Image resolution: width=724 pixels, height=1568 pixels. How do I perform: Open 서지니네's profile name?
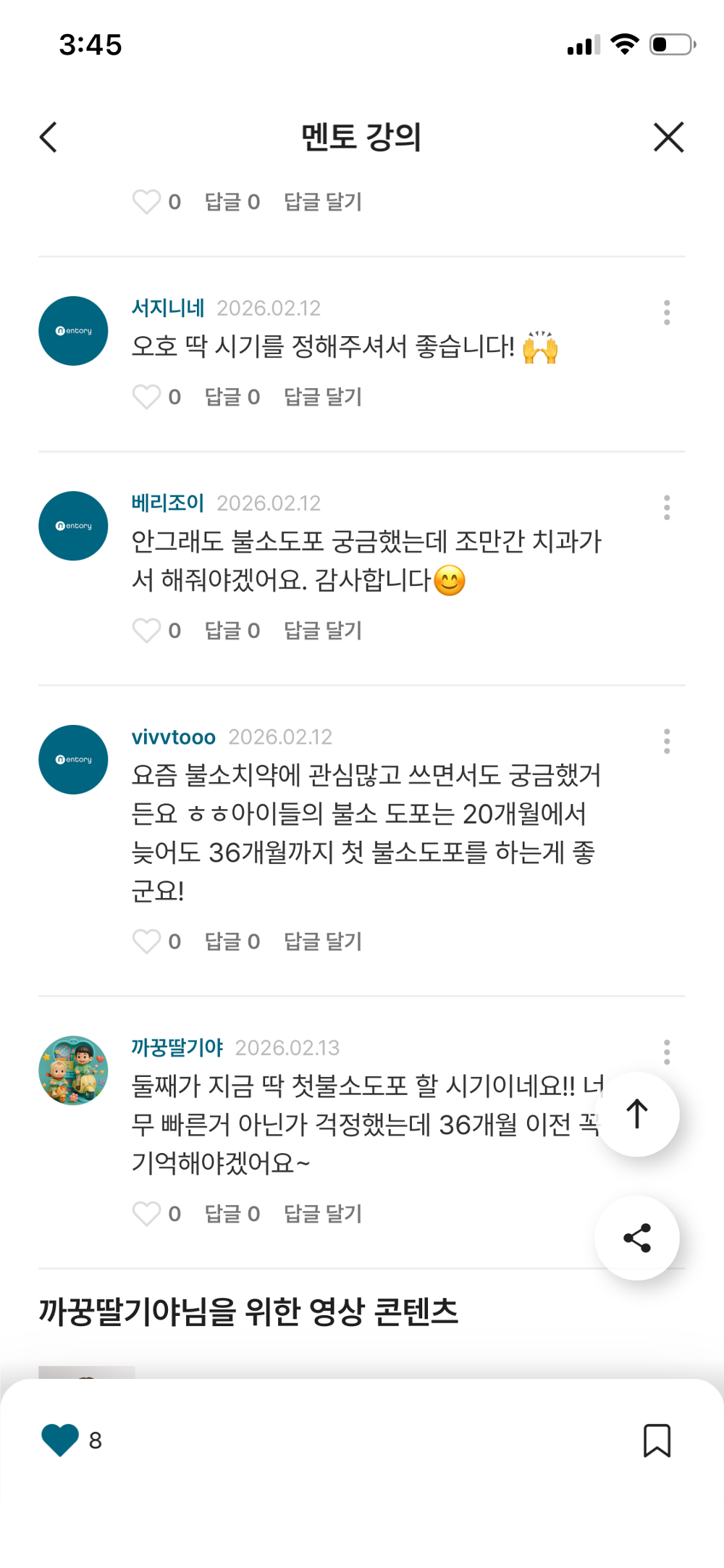tap(166, 308)
